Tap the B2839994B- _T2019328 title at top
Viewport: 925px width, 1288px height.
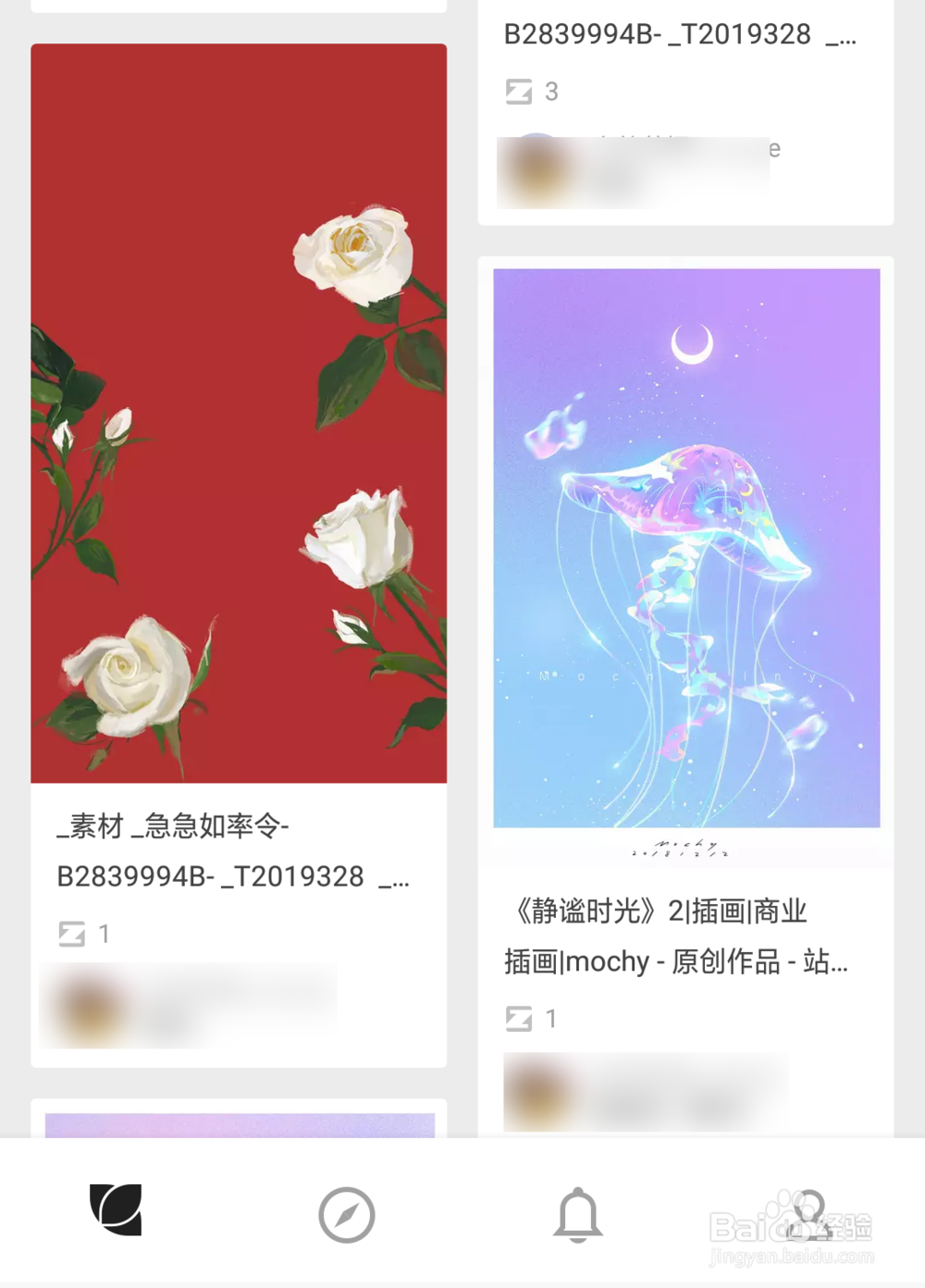pos(680,34)
